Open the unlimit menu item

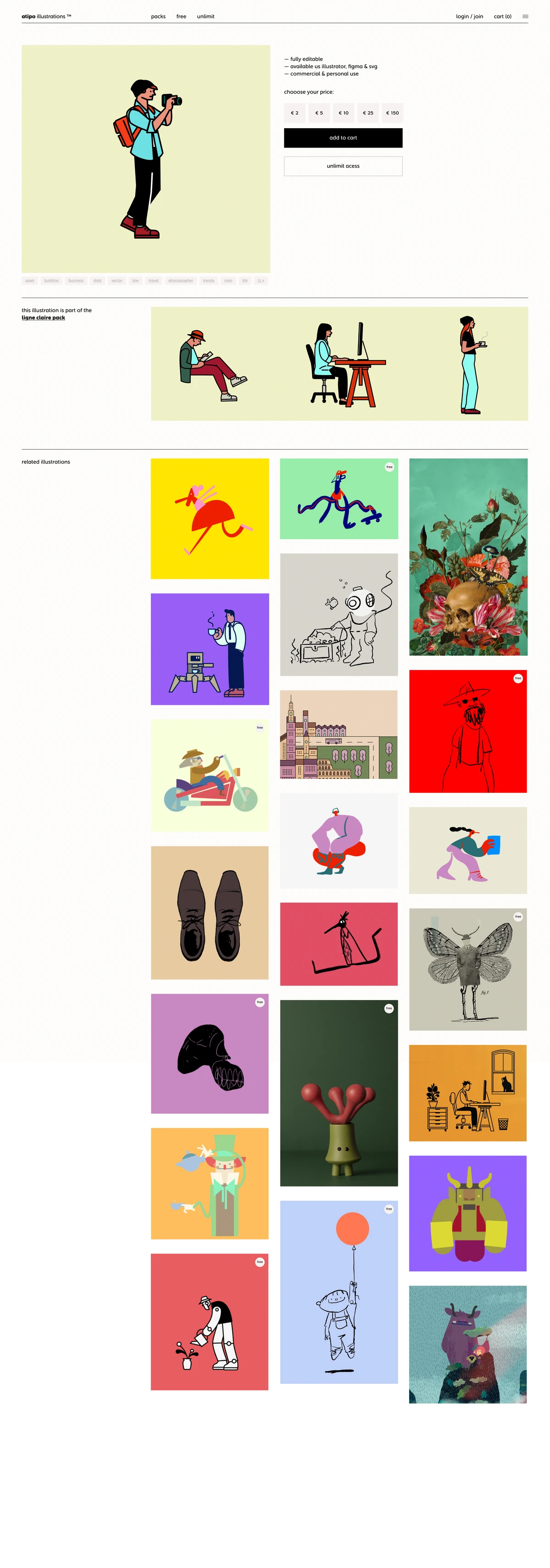coord(205,16)
